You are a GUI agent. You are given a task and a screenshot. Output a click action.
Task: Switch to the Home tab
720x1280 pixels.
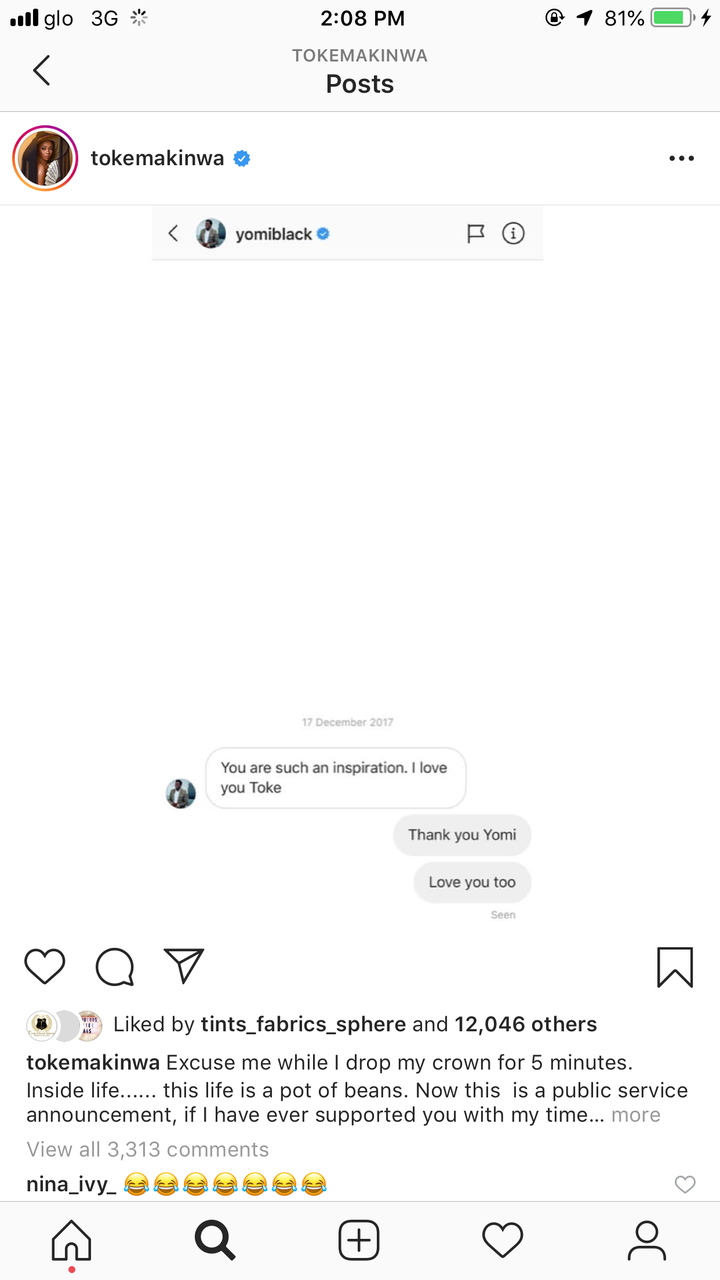point(71,1241)
